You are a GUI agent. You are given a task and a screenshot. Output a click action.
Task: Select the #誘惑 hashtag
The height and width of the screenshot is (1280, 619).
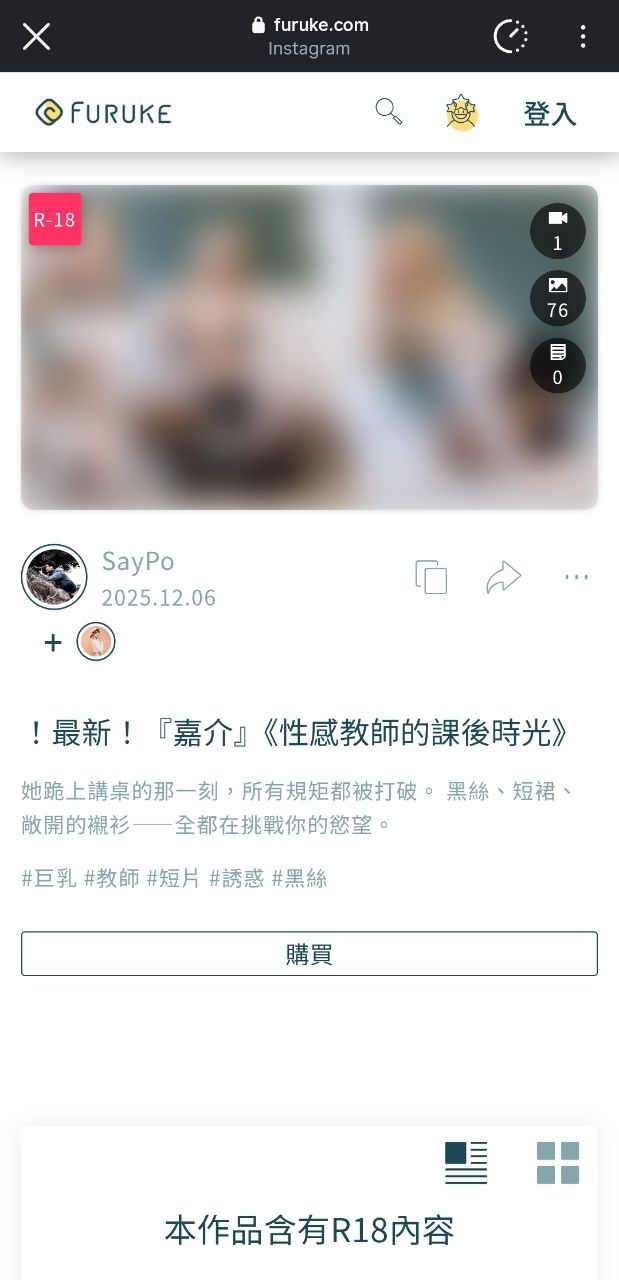pos(237,878)
